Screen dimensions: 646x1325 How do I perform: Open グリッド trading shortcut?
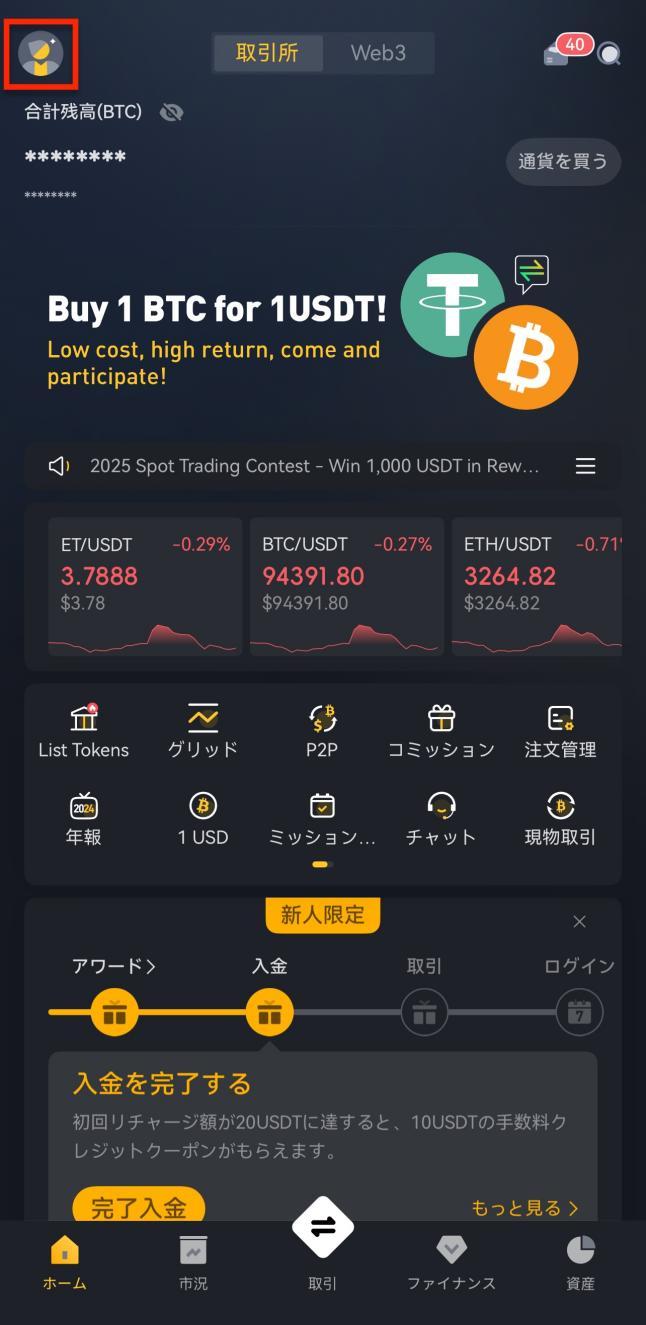tap(203, 731)
